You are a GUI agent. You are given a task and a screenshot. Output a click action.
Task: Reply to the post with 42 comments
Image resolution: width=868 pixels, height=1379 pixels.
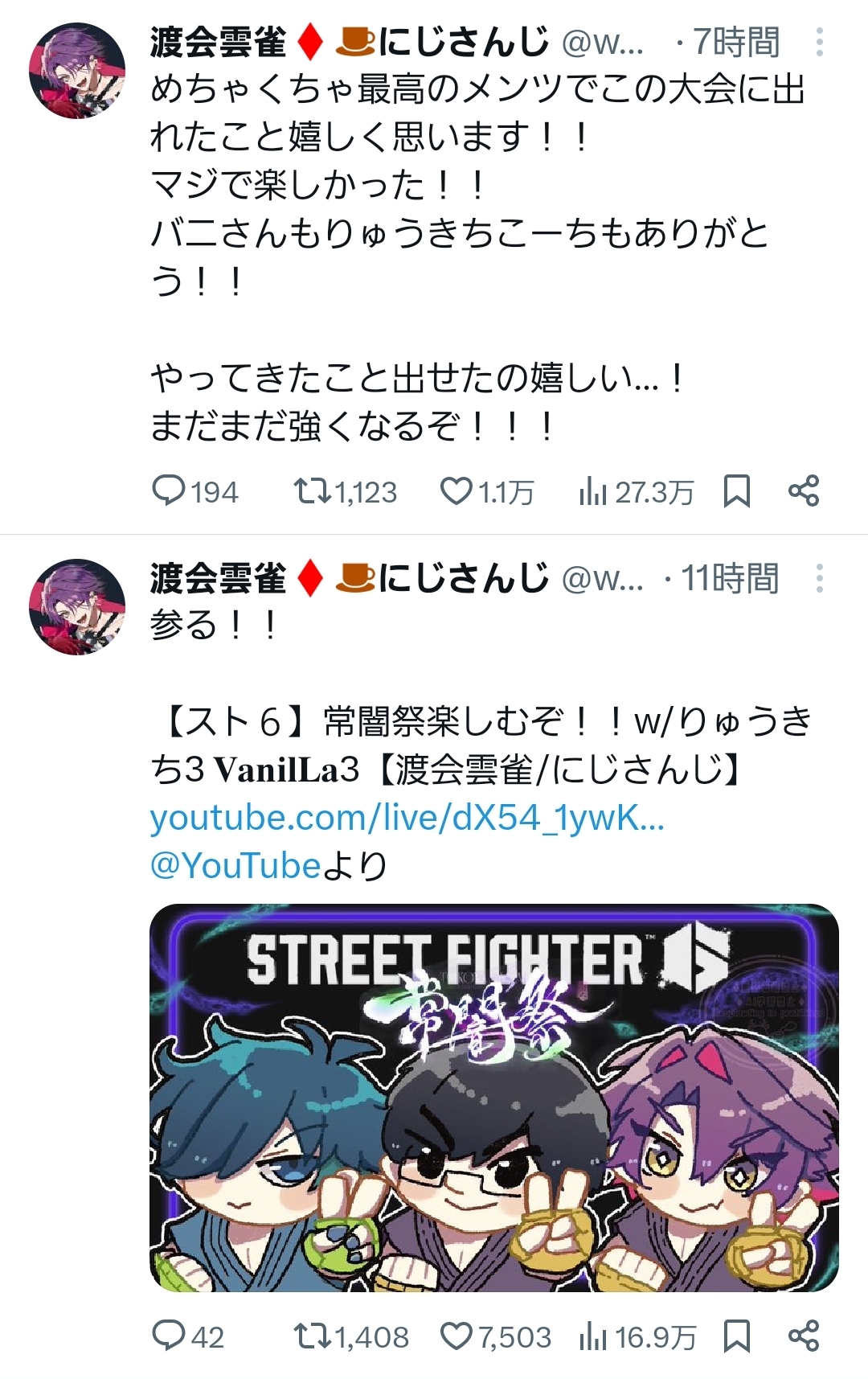[x=169, y=1336]
